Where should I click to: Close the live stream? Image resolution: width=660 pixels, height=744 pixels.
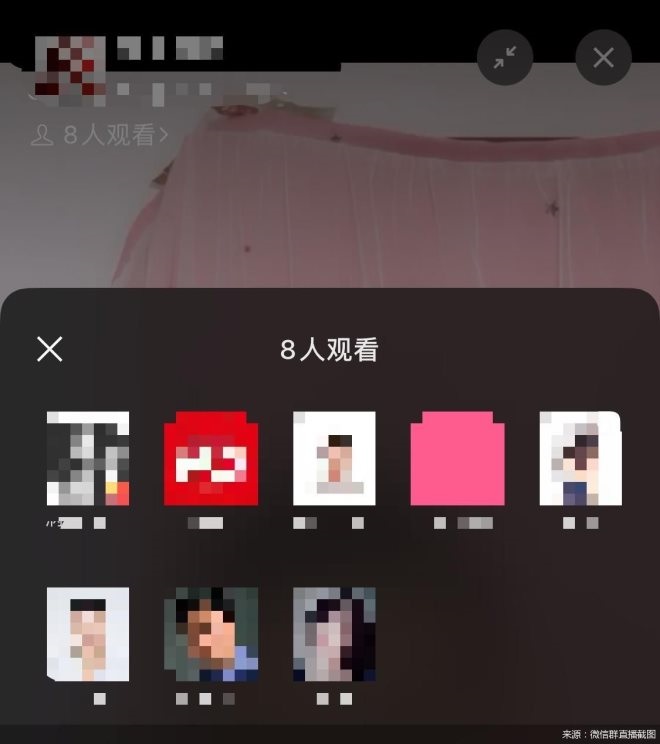(603, 58)
